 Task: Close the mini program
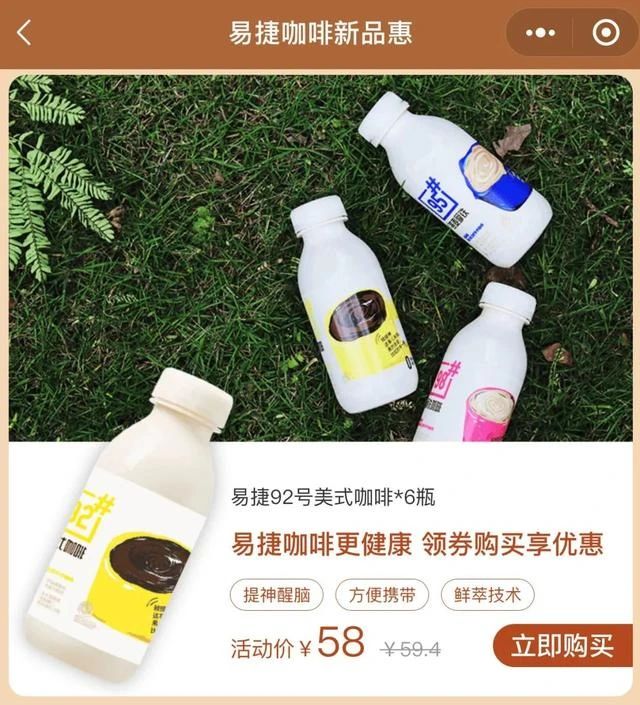[x=605, y=33]
